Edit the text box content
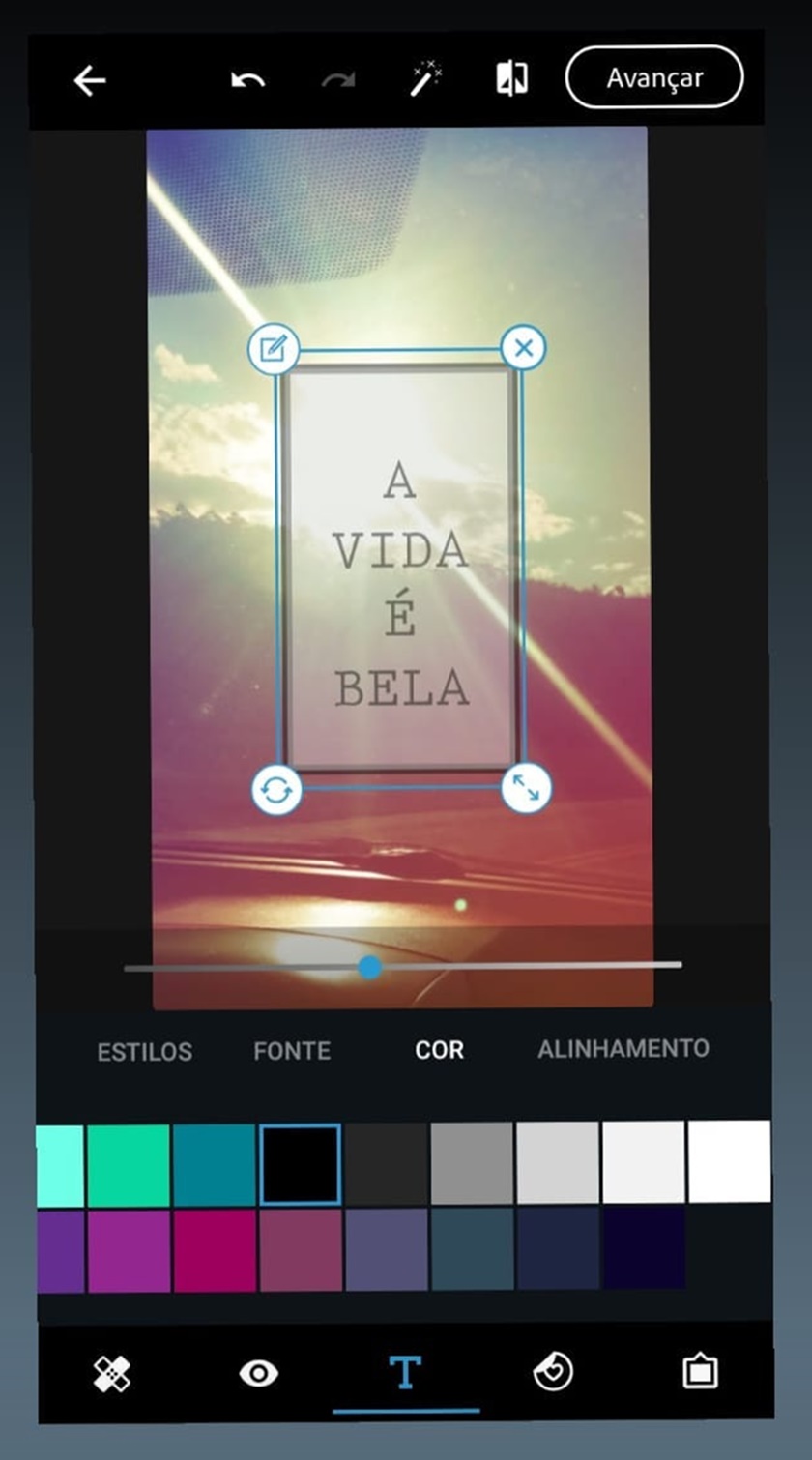Screen dimensions: 812x1460 click(274, 349)
